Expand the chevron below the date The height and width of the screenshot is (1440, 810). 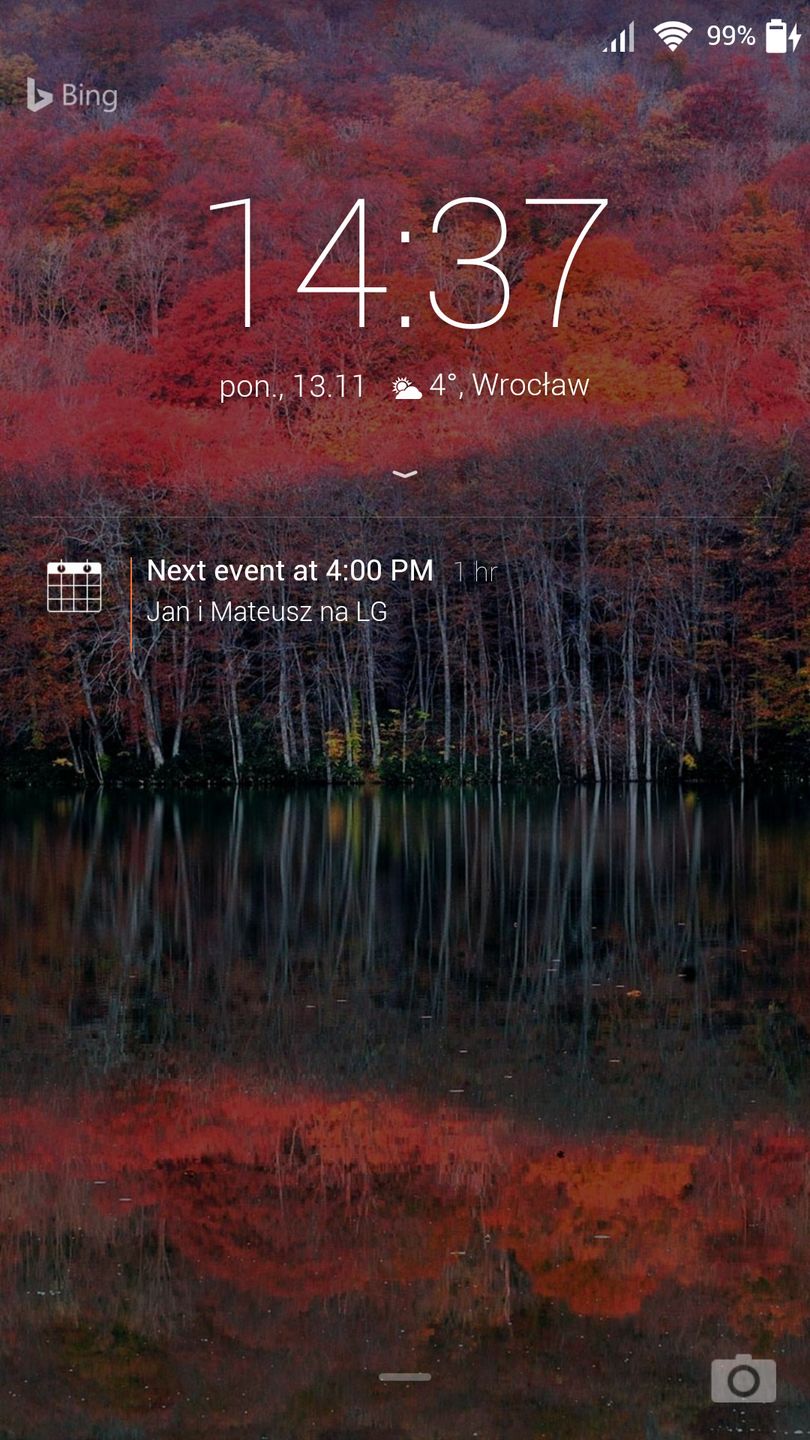coord(405,474)
